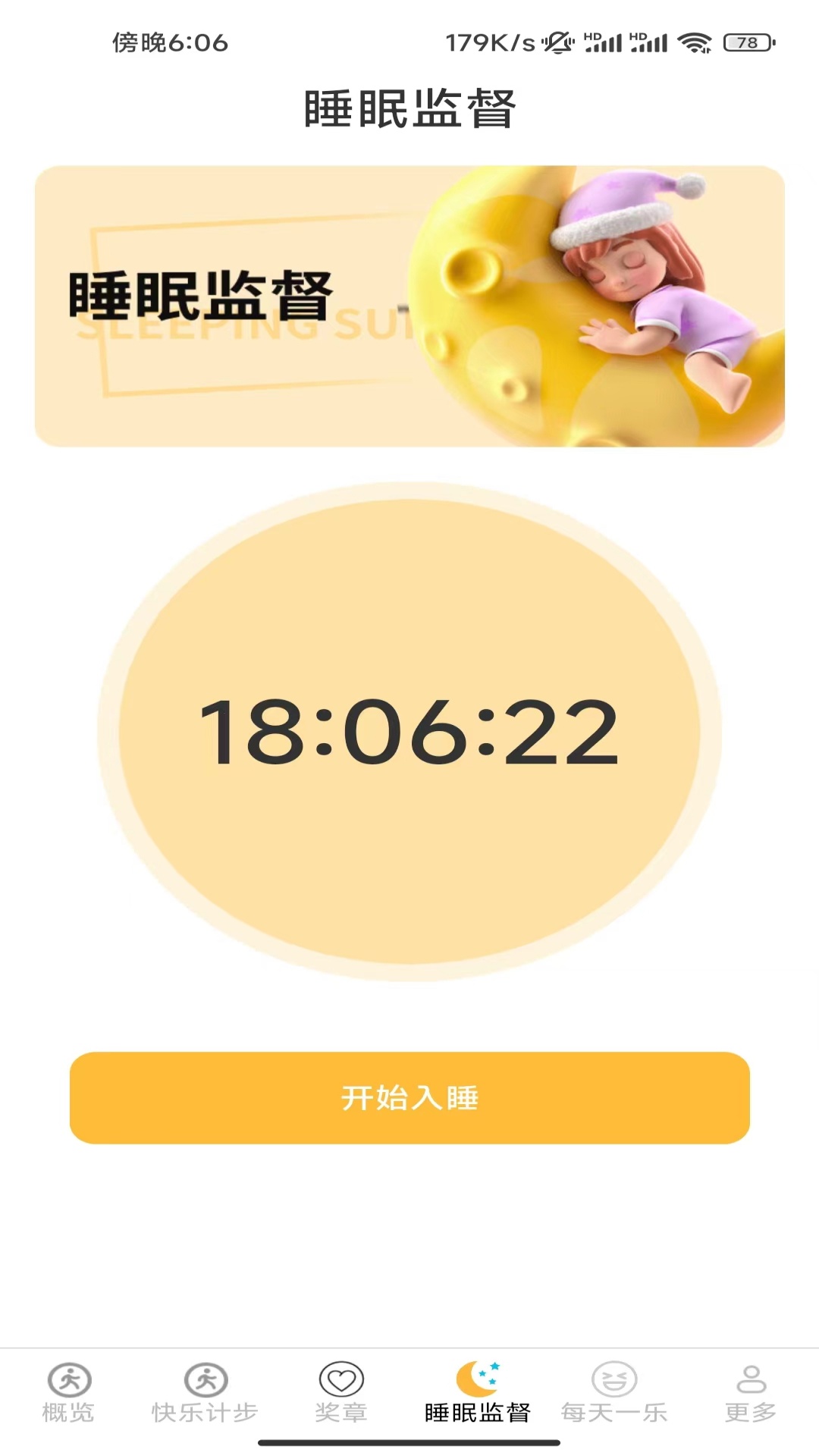Switch to the 概览 tab
The image size is (819, 1456).
click(68, 1392)
